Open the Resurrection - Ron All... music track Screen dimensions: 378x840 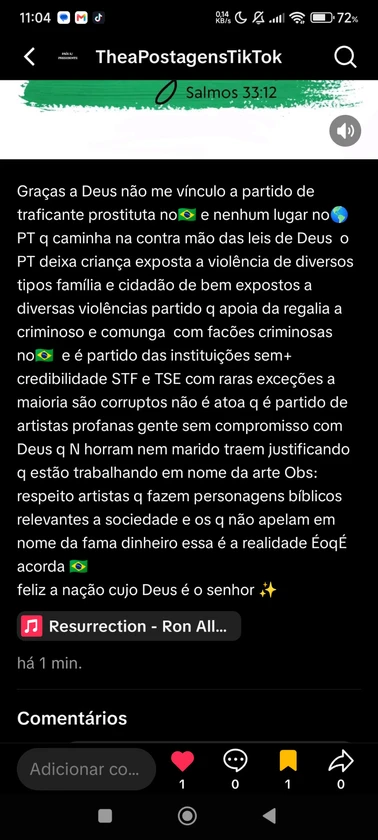129,626
